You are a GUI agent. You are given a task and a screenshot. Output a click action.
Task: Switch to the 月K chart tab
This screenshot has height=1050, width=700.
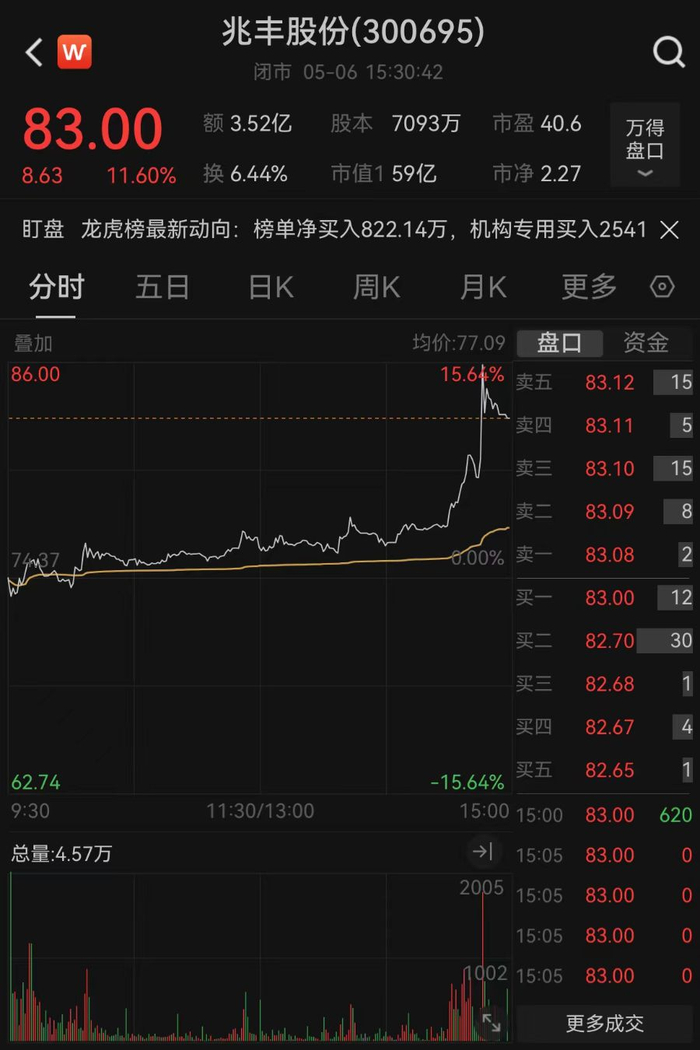coord(483,287)
